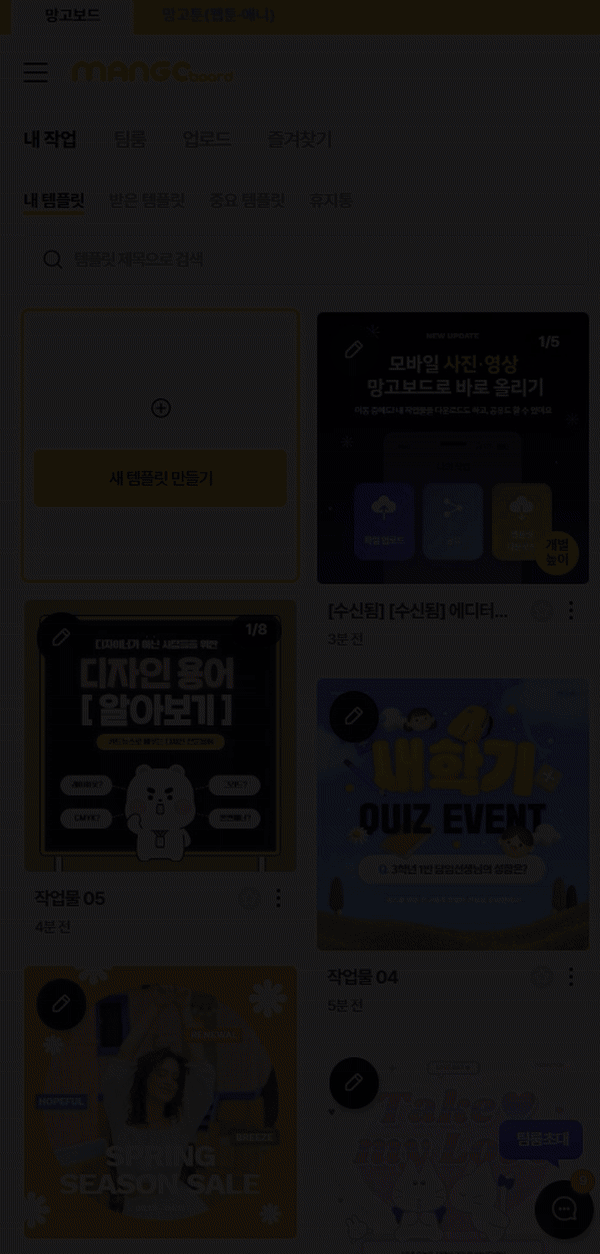Open more options for 작업물 04
The width and height of the screenshot is (600, 1254).
[571, 976]
